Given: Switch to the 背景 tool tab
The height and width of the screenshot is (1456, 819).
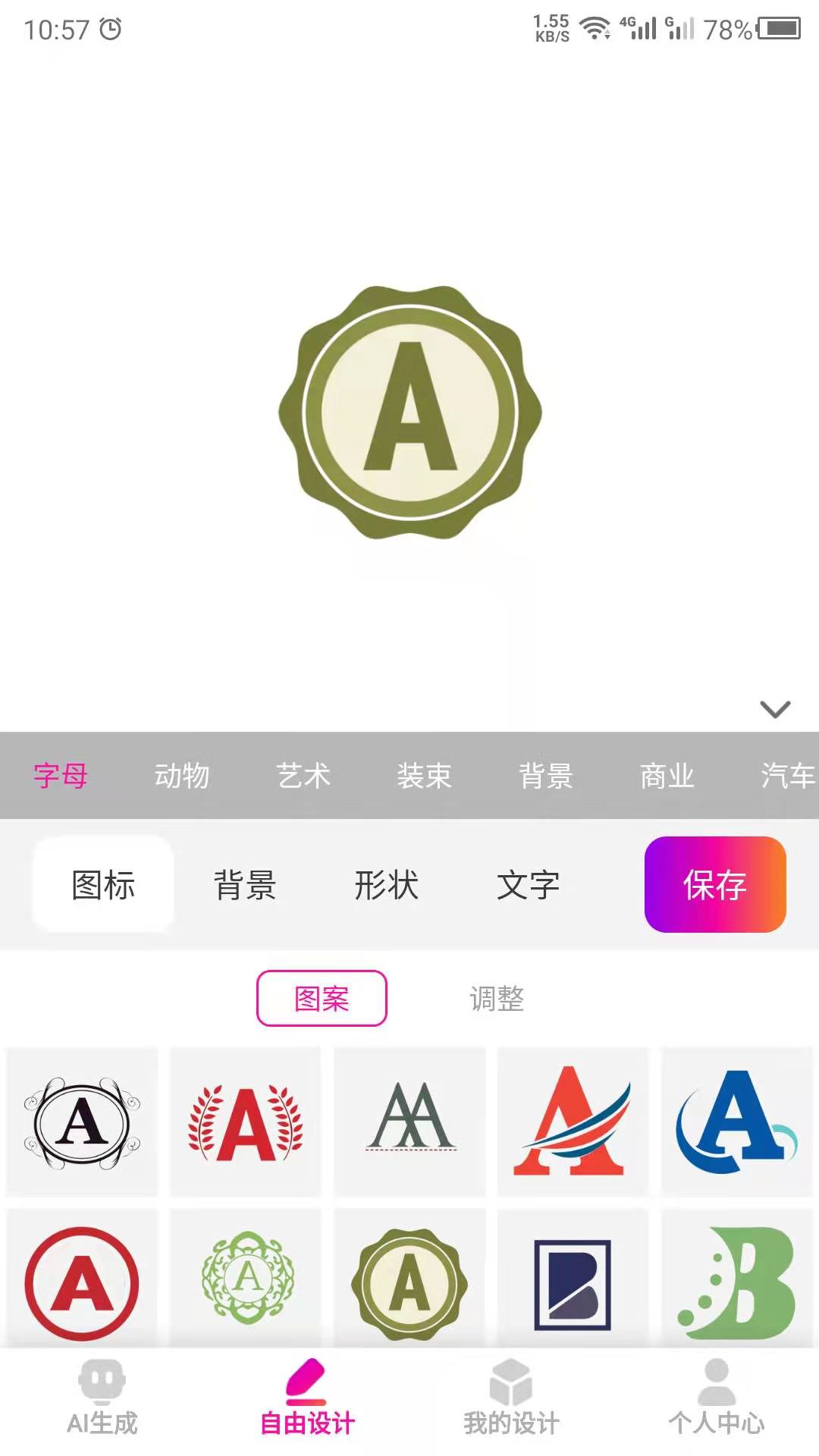Looking at the screenshot, I should click(244, 885).
